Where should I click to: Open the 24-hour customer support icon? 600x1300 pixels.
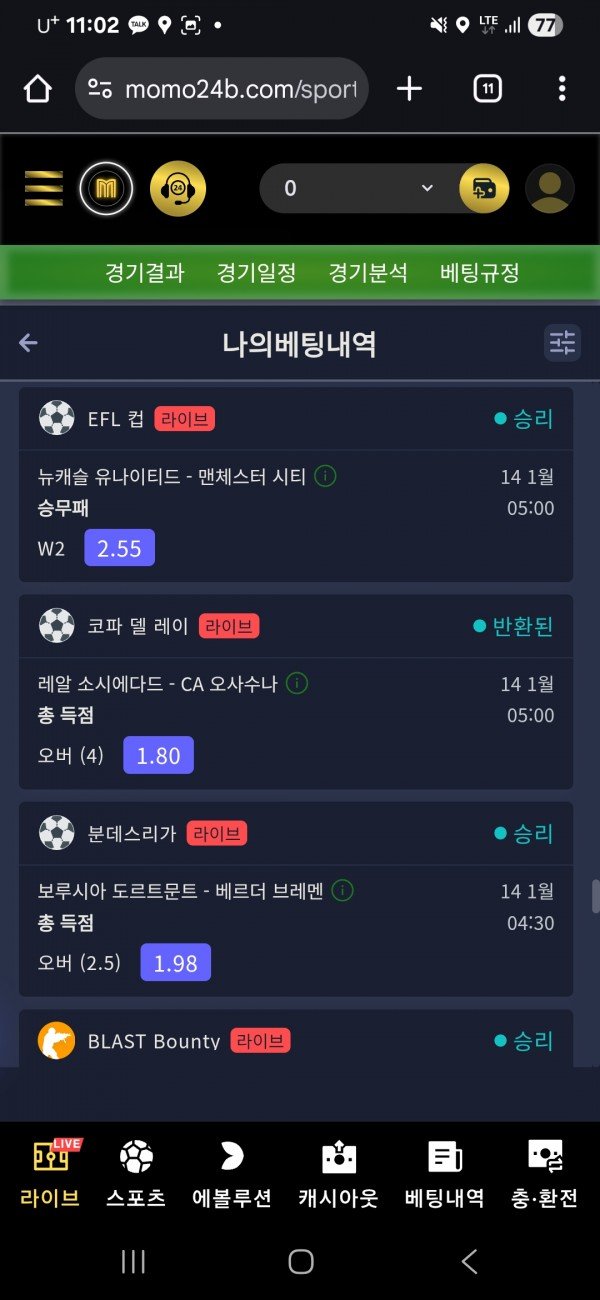point(178,188)
